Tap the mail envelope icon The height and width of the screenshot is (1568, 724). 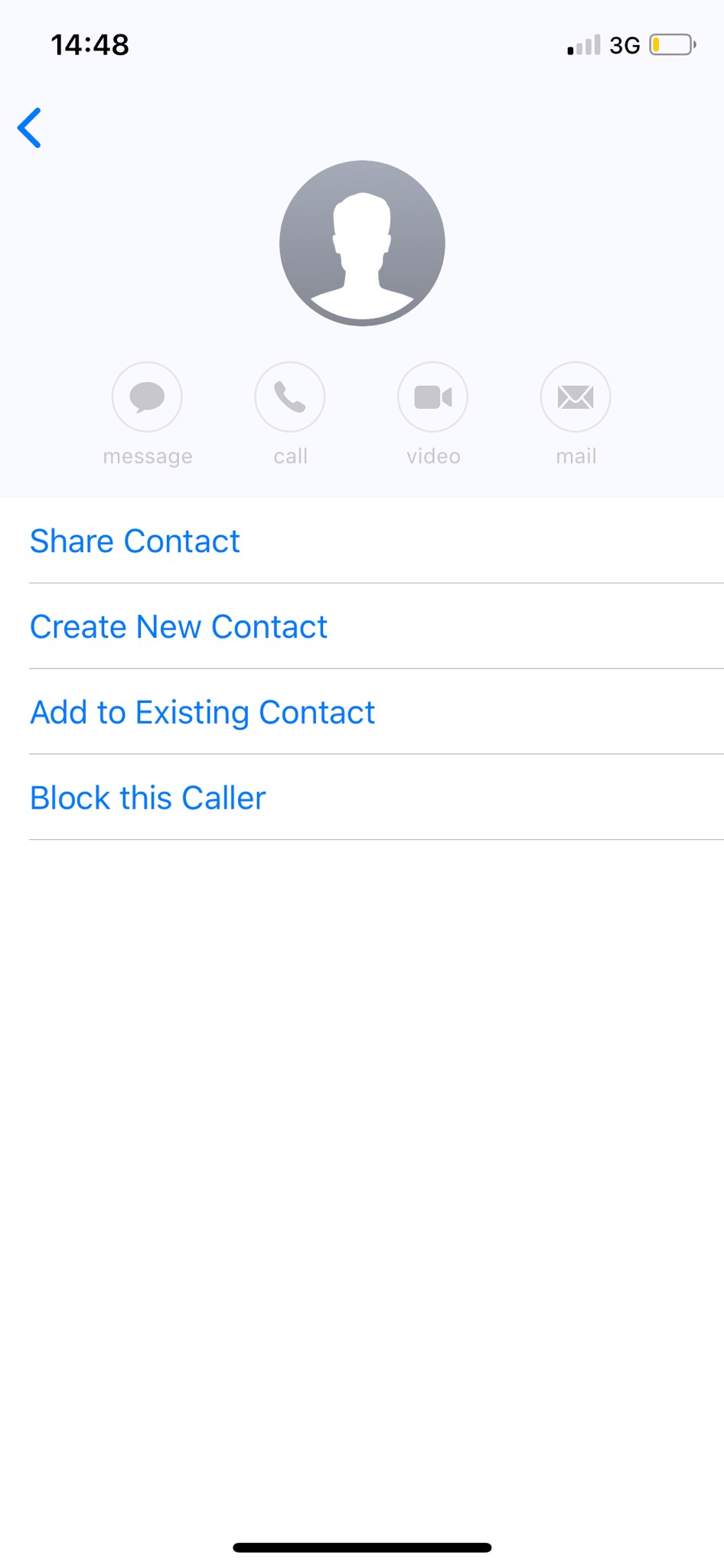pos(576,397)
